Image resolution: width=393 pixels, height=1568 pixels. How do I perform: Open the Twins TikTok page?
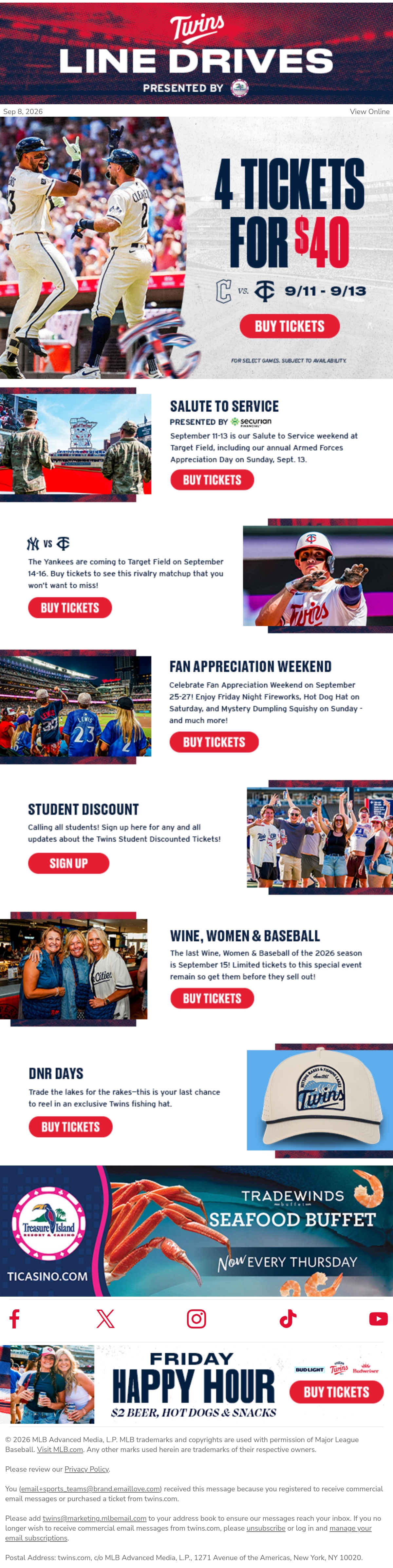point(288,1319)
